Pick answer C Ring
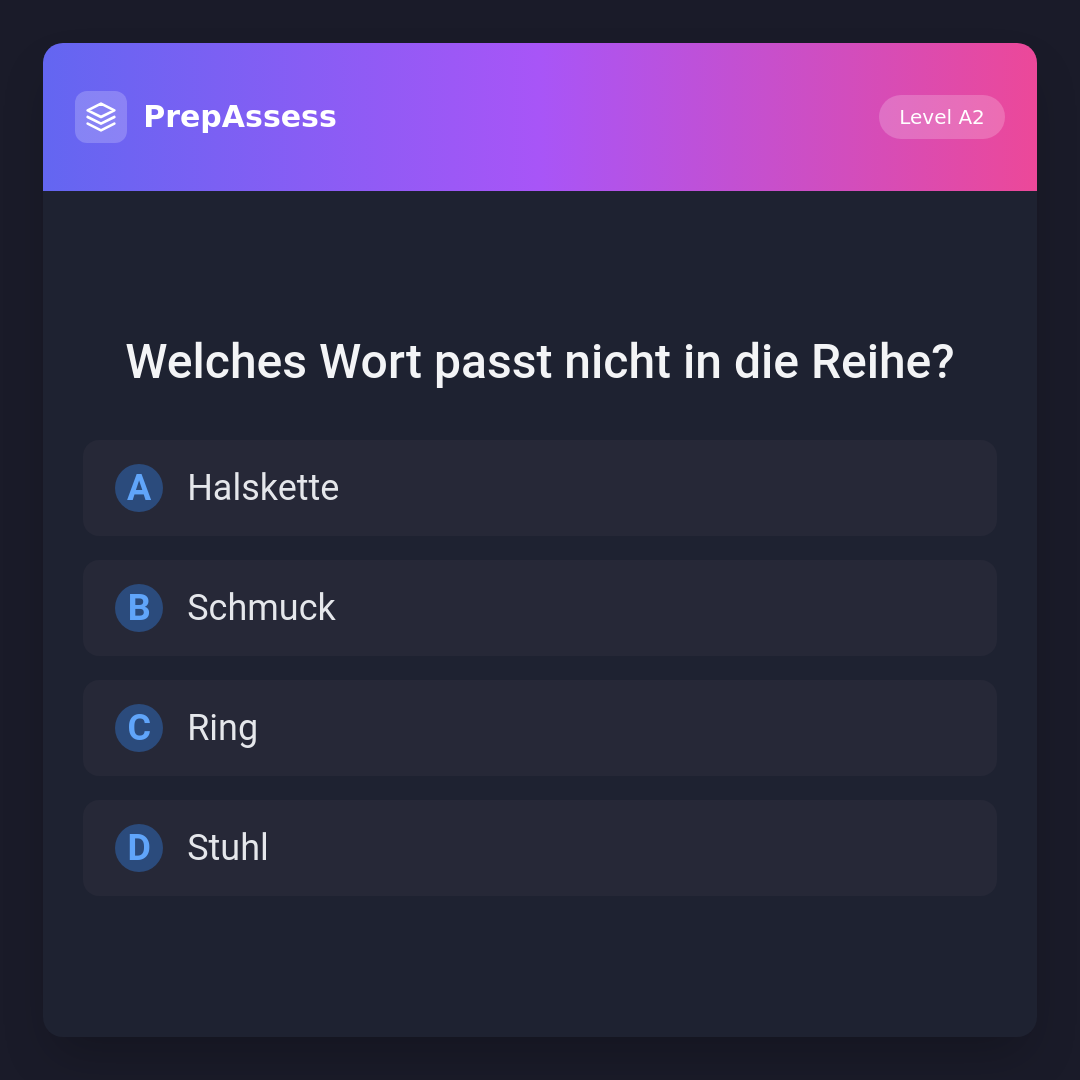This screenshot has width=1080, height=1080. pyautogui.click(x=540, y=728)
